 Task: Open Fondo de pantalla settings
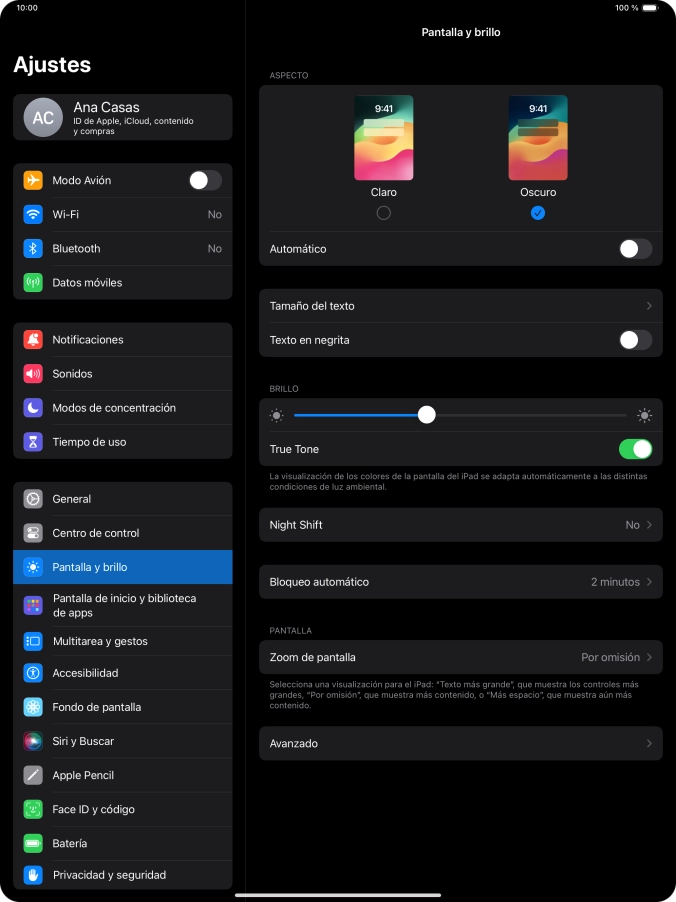122,707
